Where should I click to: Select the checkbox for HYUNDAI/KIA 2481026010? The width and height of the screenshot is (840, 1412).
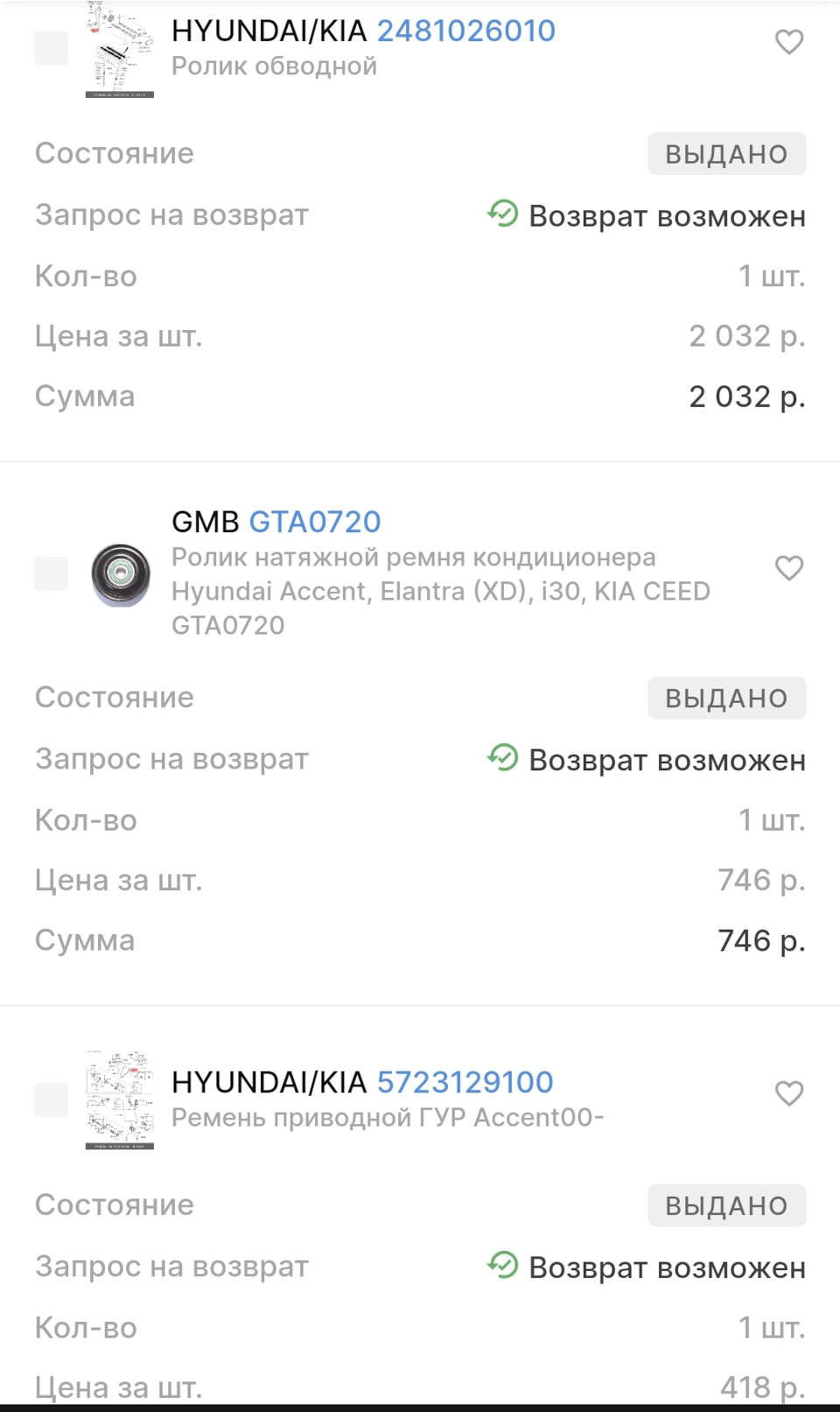point(51,49)
